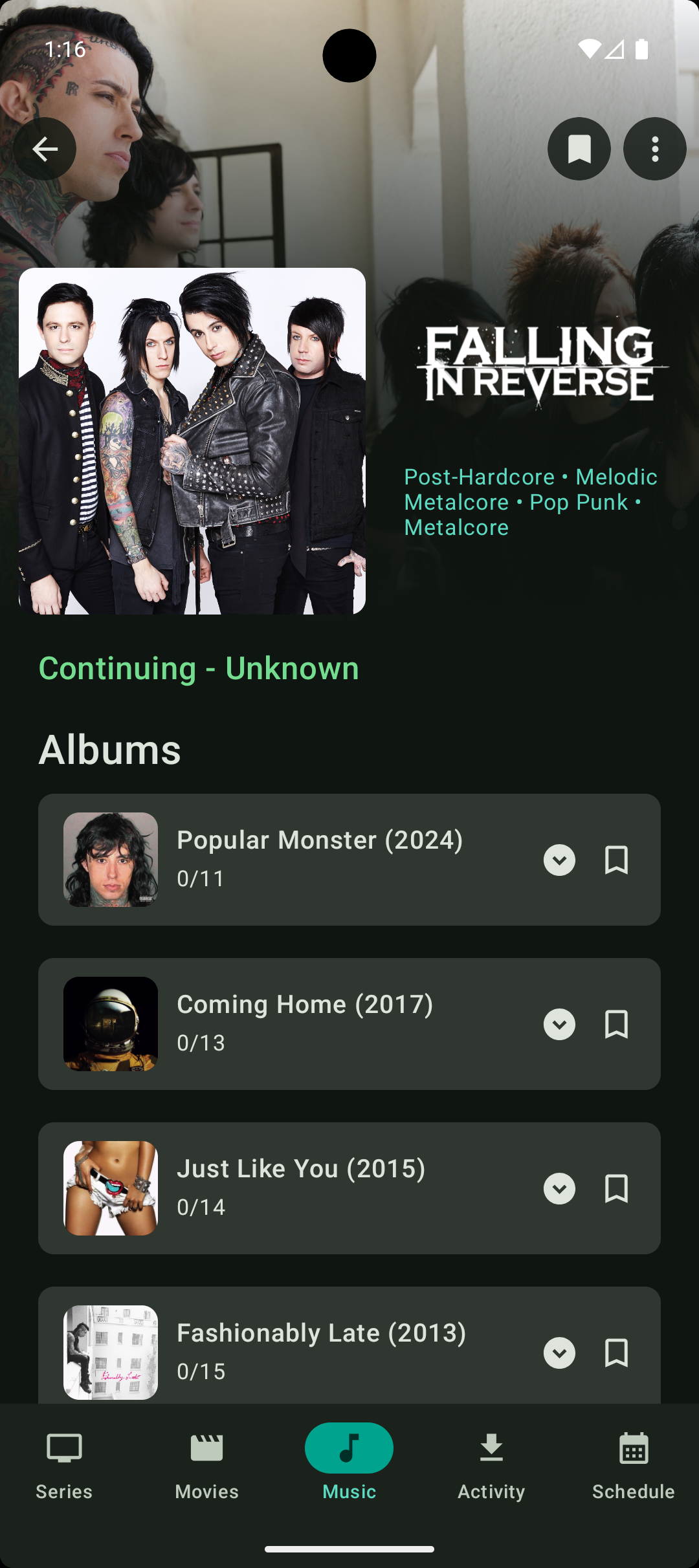Viewport: 699px width, 1568px height.
Task: Bookmark the Popular Monster (2024) album
Action: coord(616,860)
